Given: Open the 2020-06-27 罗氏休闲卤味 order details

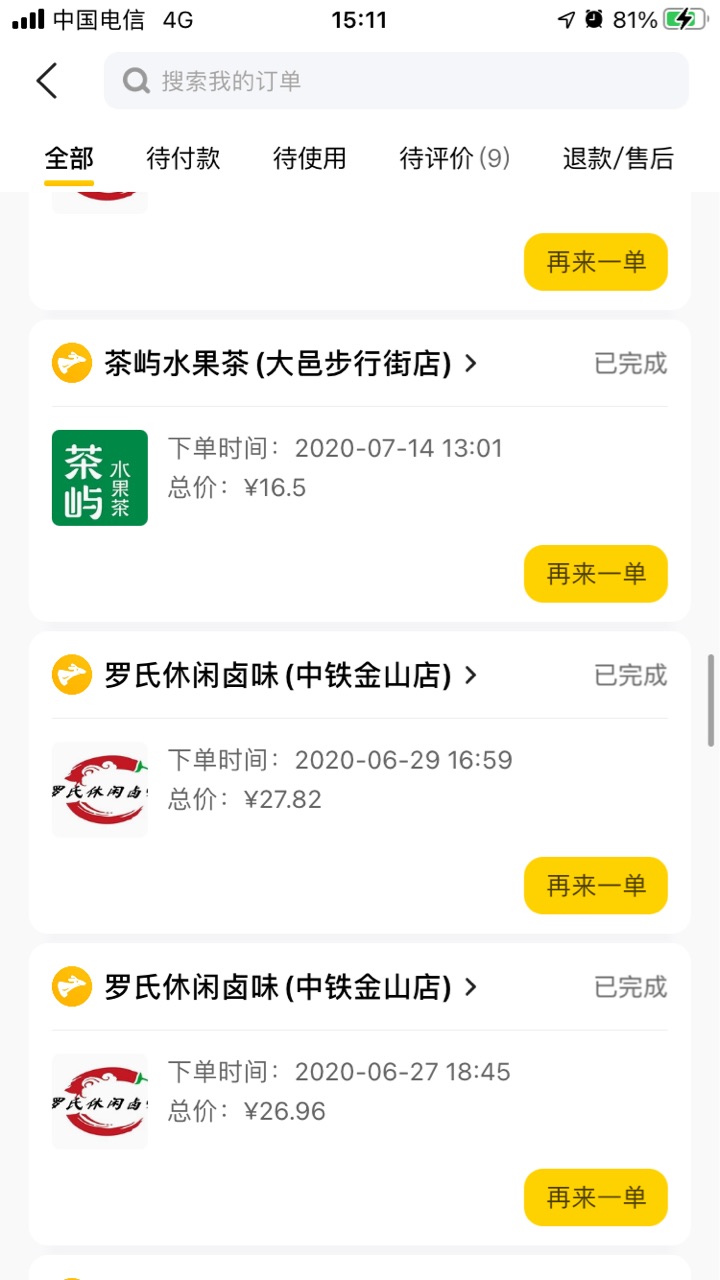Looking at the screenshot, I should pos(360,1092).
